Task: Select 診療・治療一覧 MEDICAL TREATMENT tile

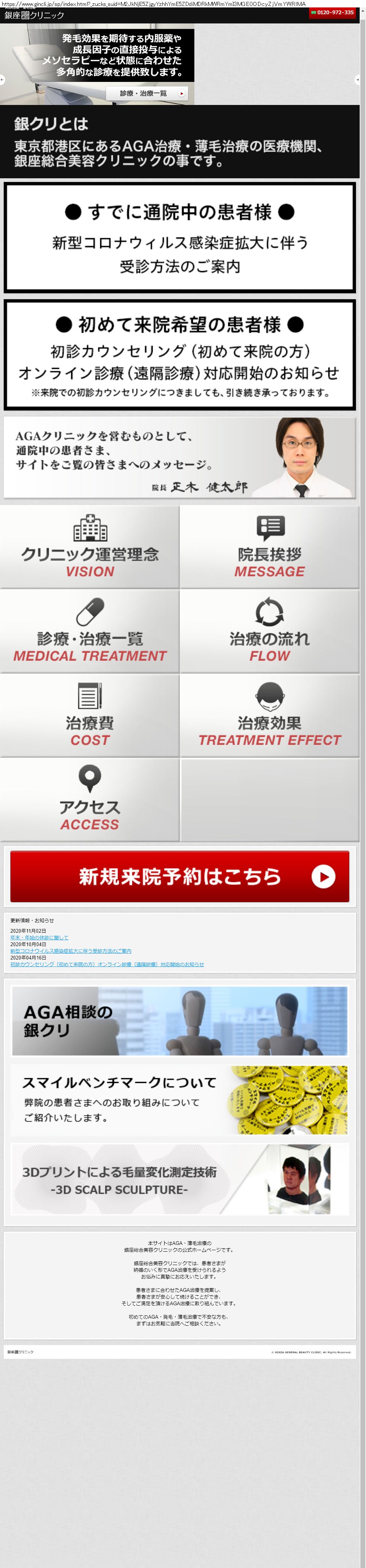Action: [89, 630]
